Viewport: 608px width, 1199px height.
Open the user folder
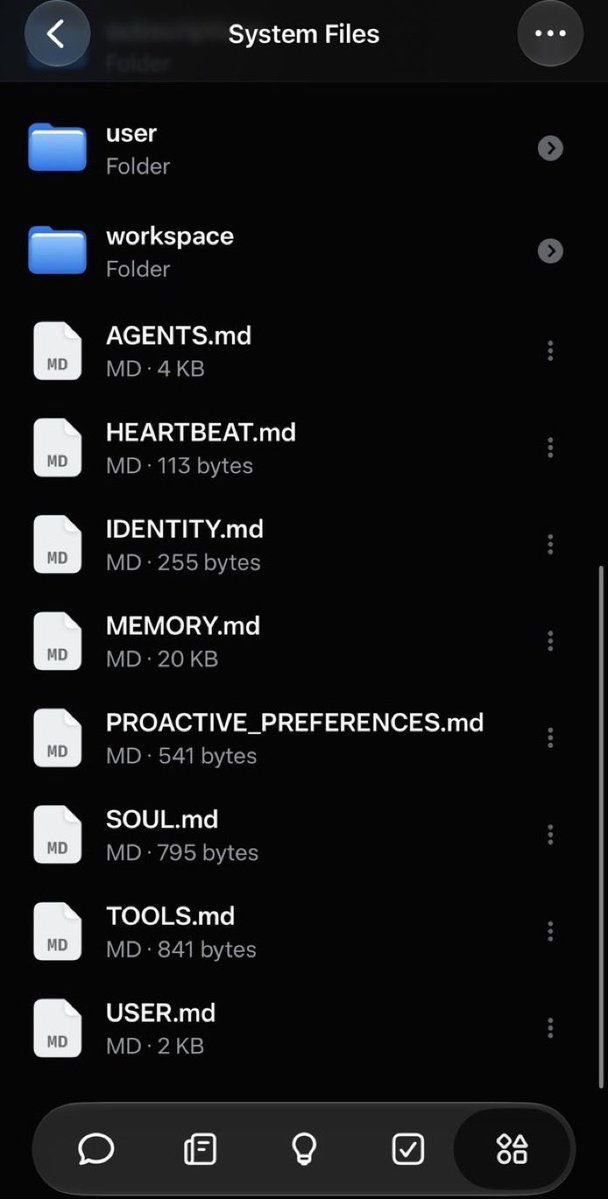304,148
